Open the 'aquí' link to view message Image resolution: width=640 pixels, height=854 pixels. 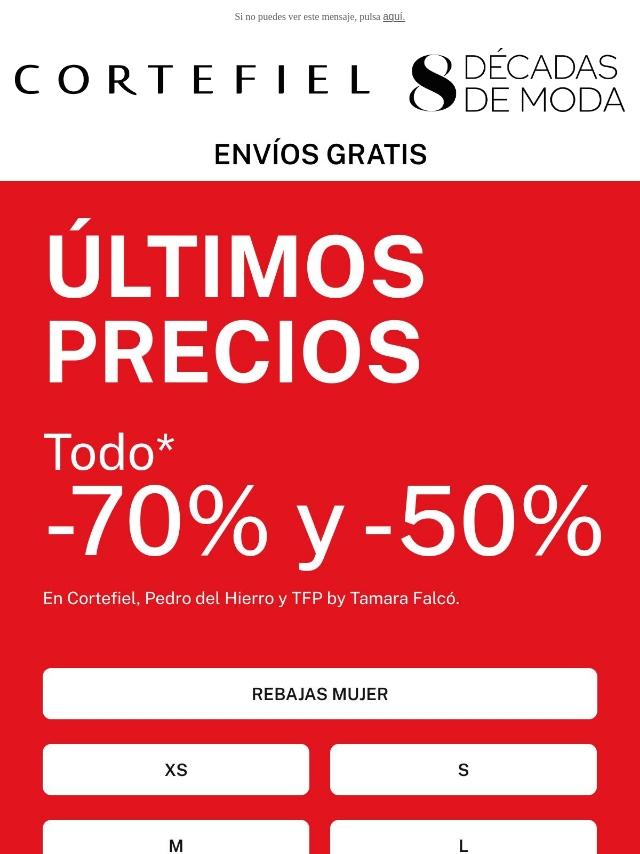(x=393, y=16)
